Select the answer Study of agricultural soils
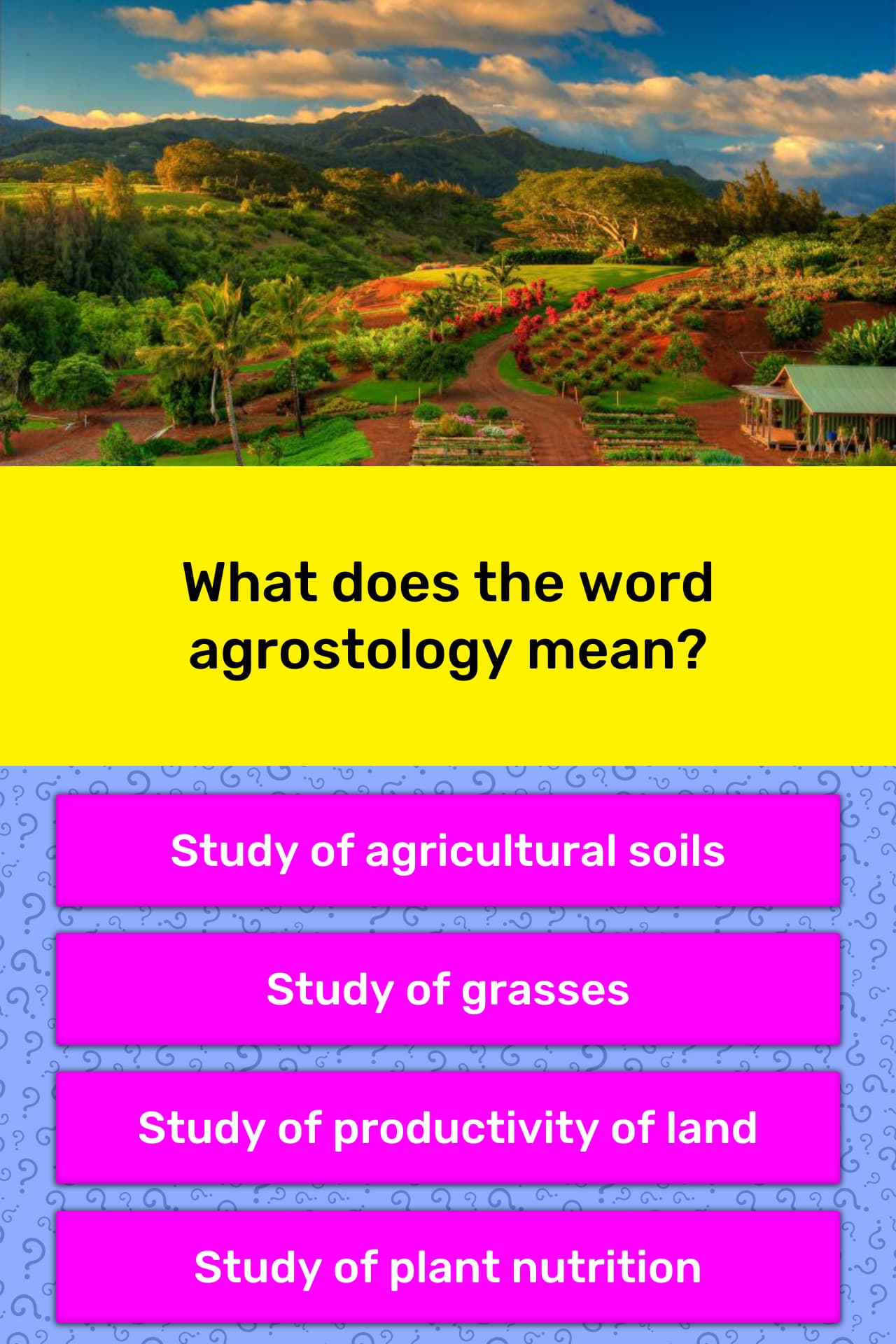The image size is (896, 1344). [448, 850]
